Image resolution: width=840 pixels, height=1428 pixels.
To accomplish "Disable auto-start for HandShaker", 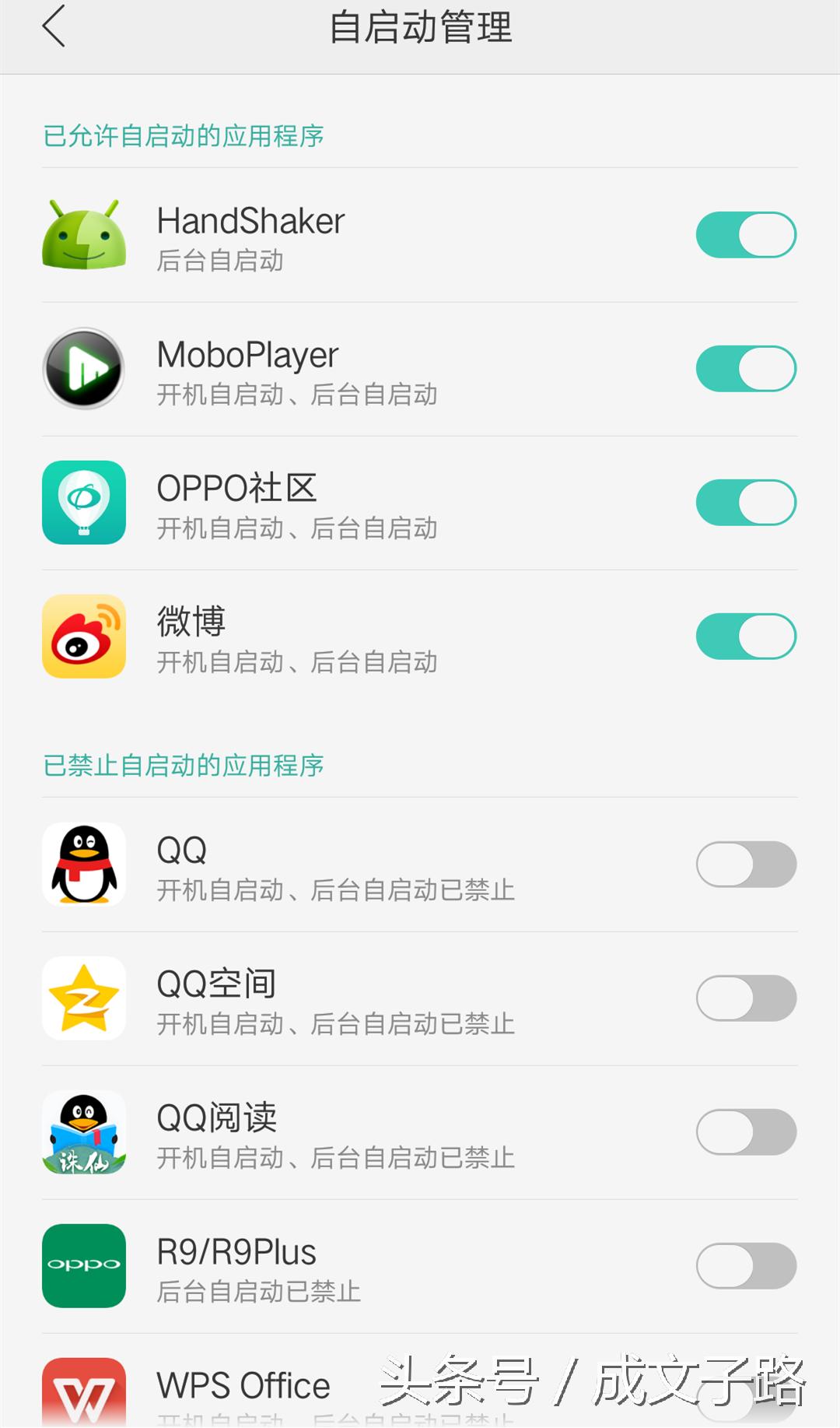I will [744, 234].
